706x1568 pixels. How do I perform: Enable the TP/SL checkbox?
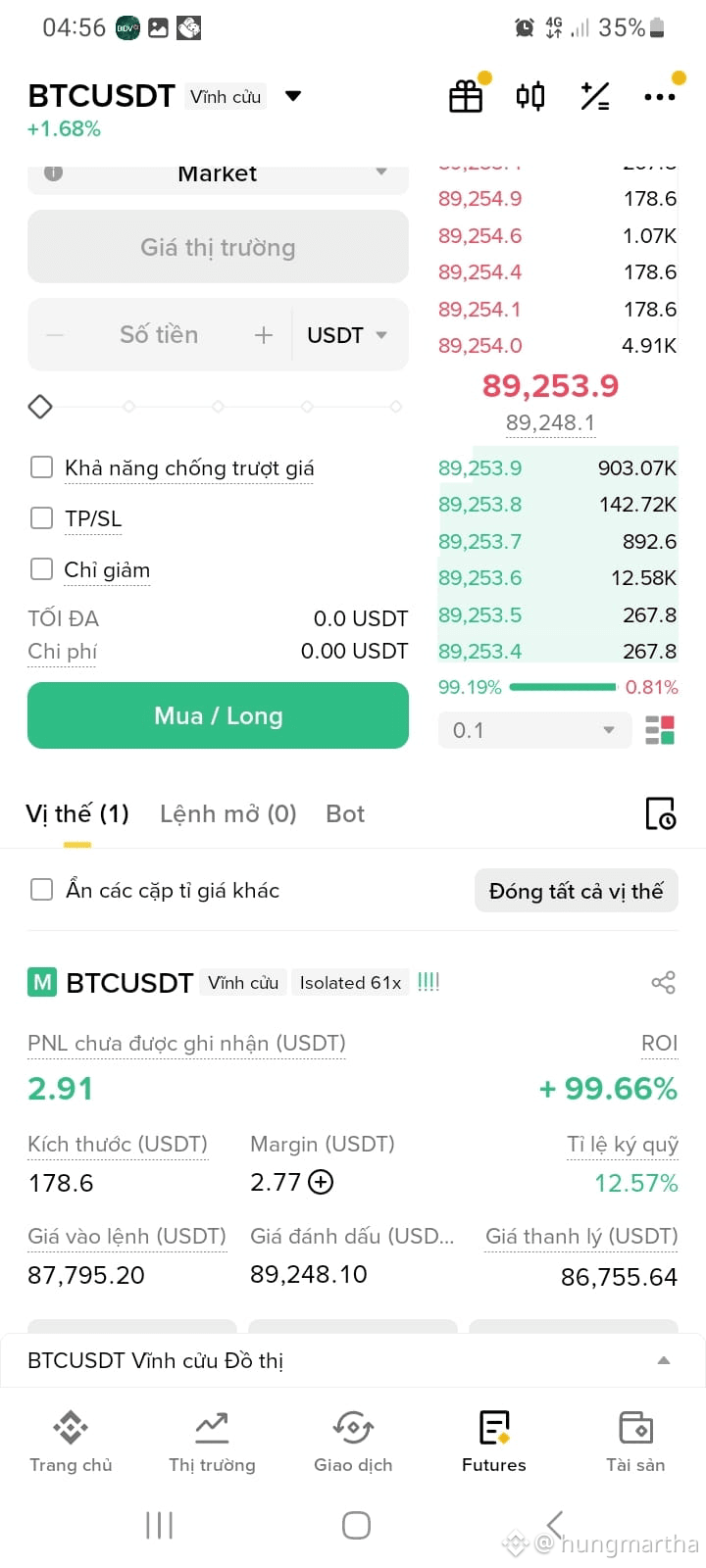click(x=41, y=517)
